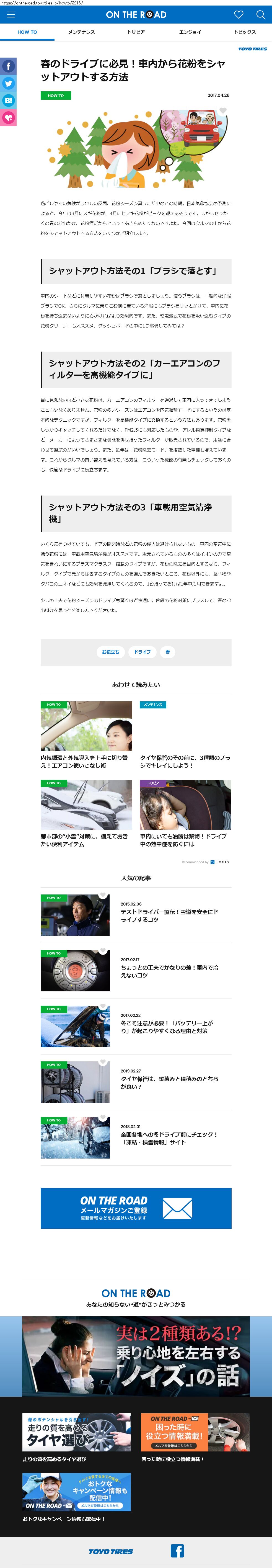The width and height of the screenshot is (272, 1568).
Task: Select the ドライブ tag chip
Action: click(x=143, y=652)
